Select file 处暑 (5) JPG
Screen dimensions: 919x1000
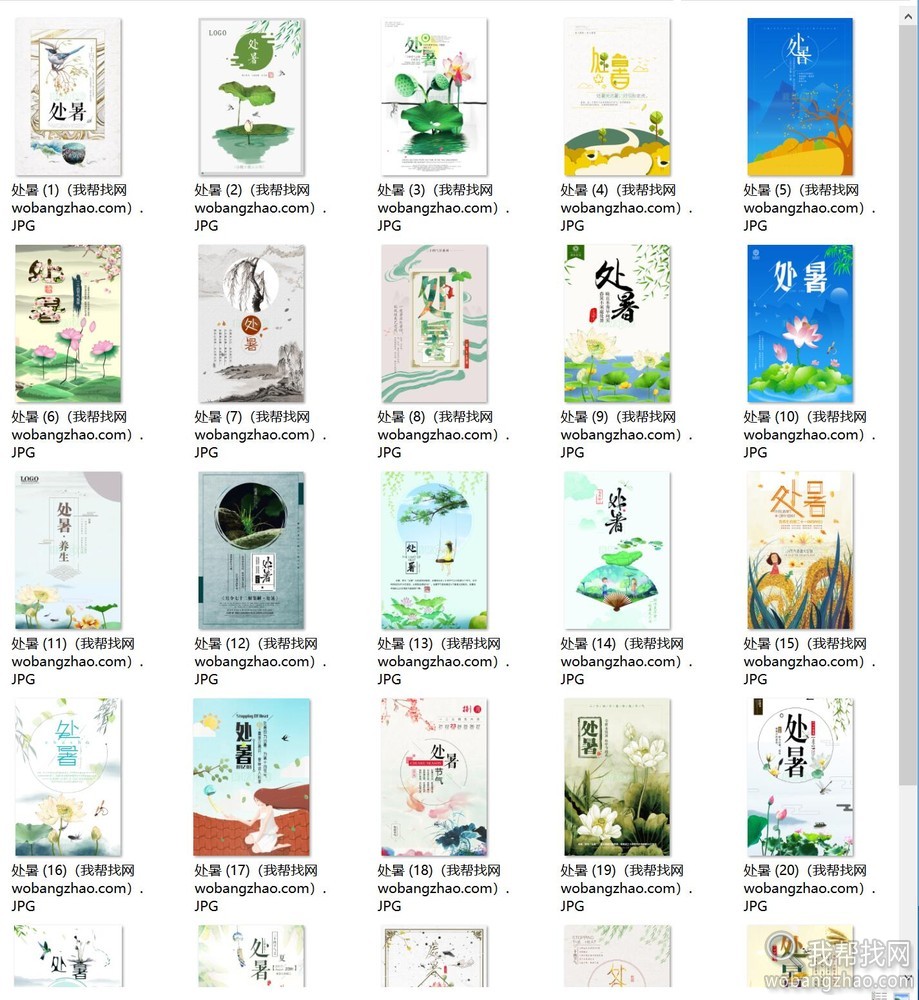click(800, 97)
